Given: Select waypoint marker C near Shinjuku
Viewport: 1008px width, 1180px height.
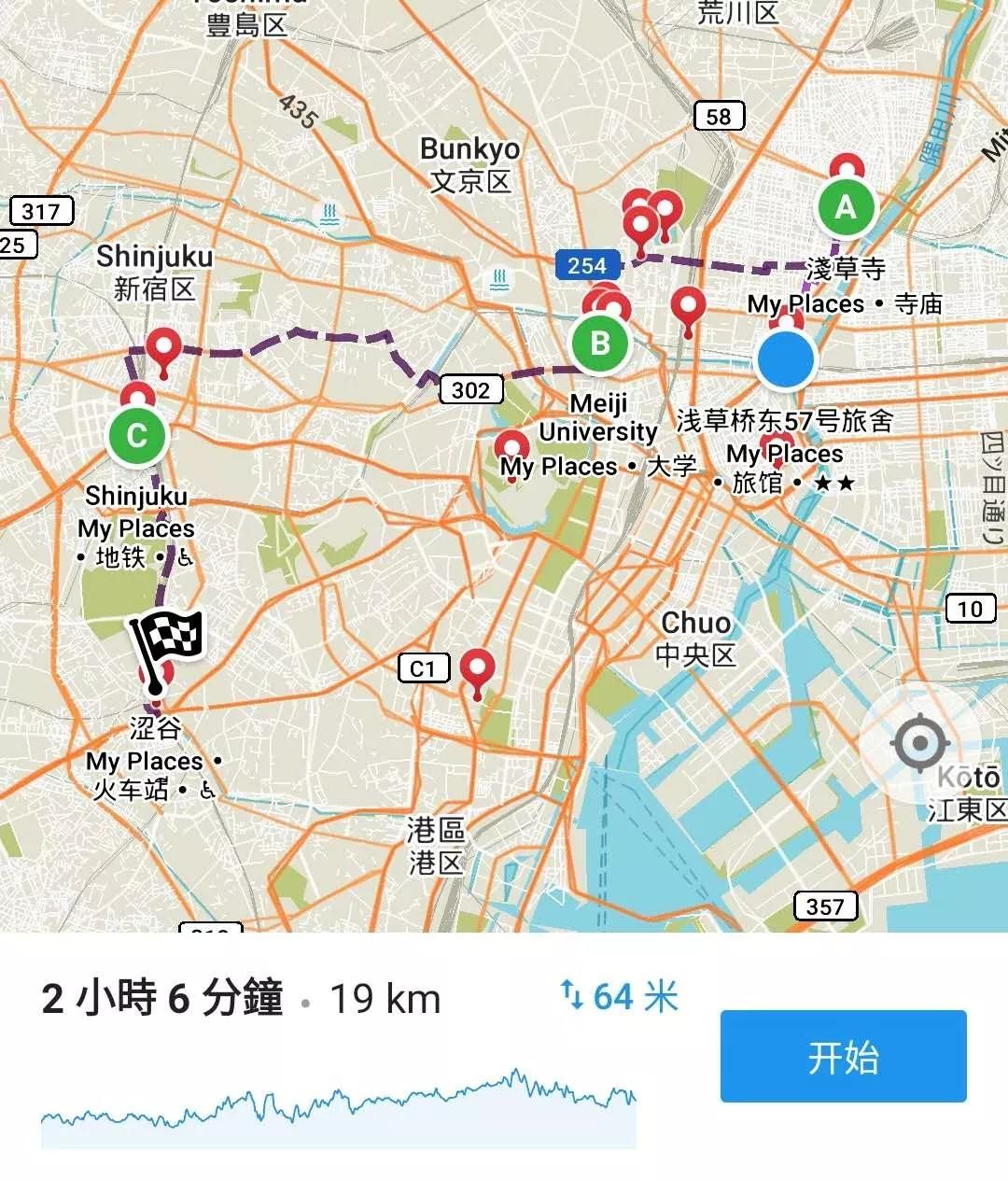Looking at the screenshot, I should pos(137,433).
